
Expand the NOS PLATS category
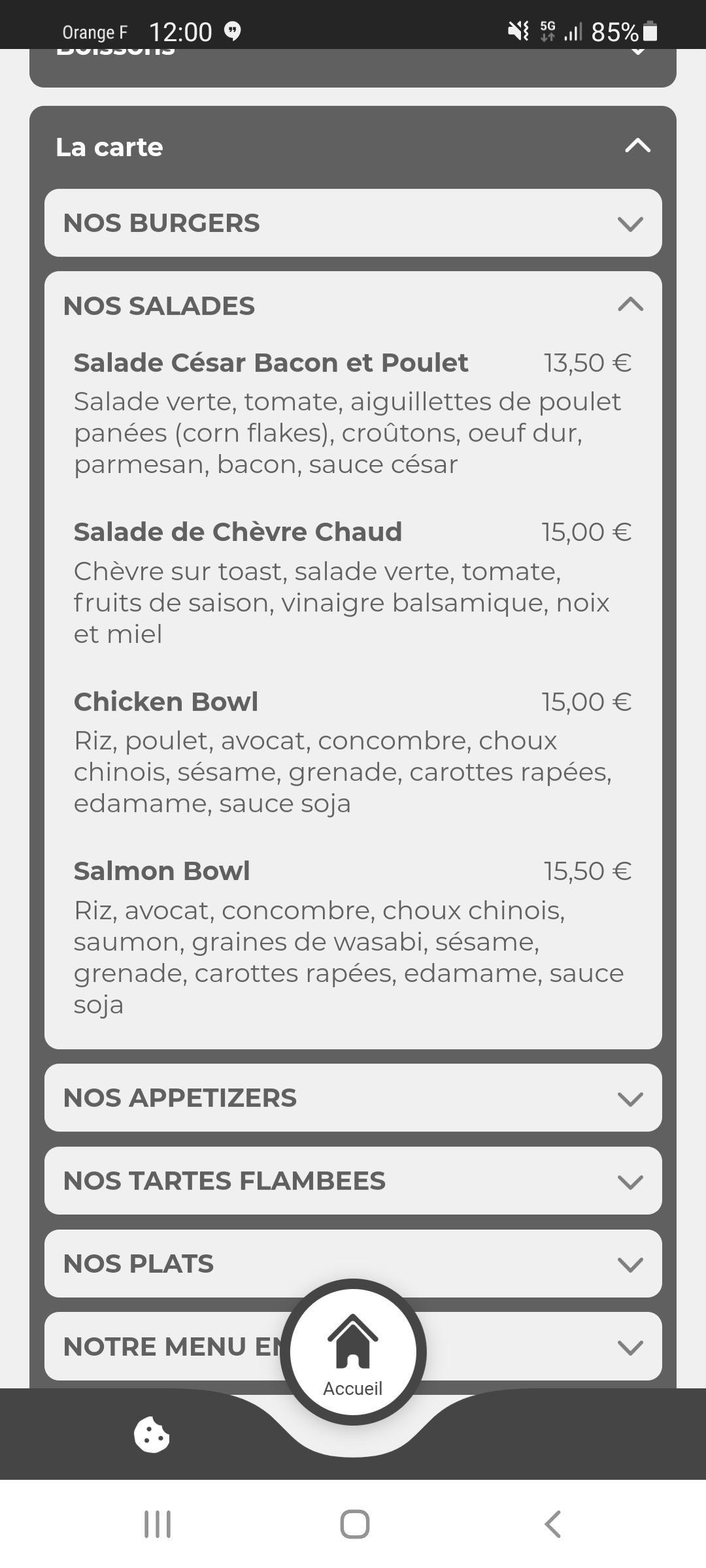pos(353,1264)
